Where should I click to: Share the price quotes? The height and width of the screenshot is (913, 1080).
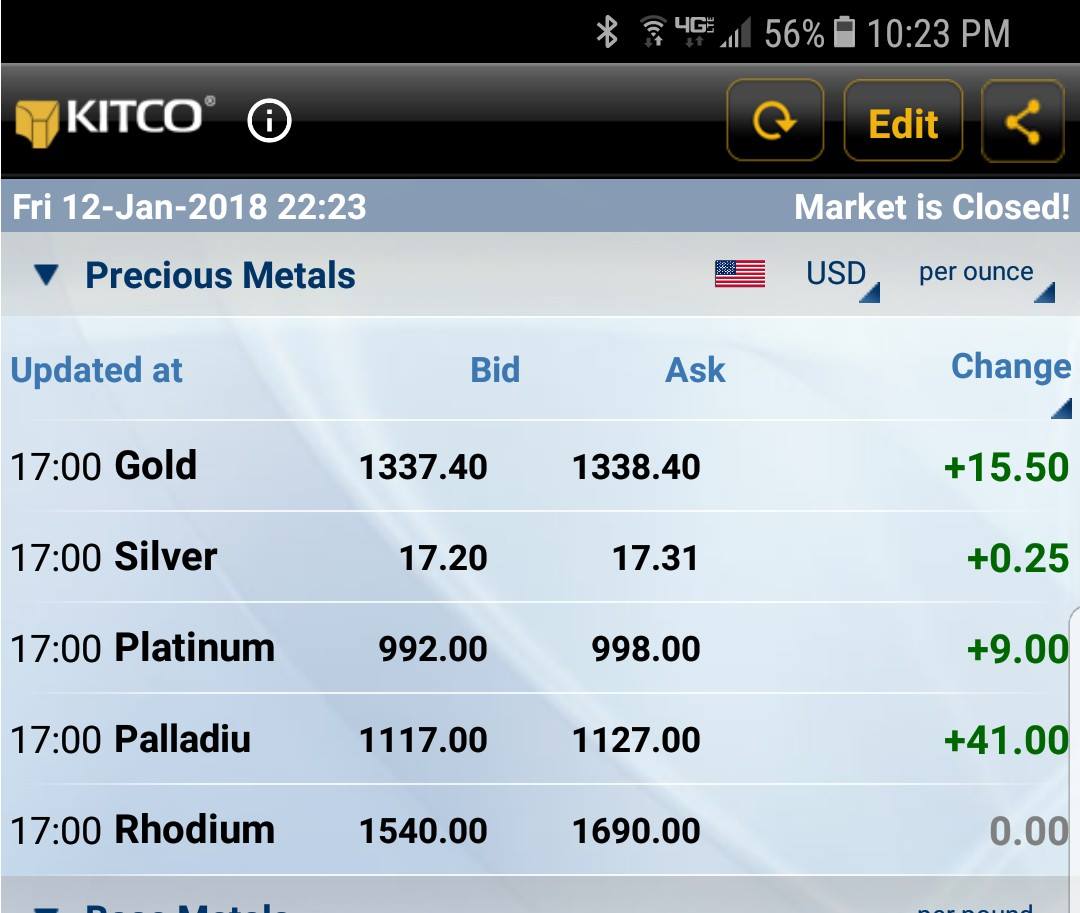1022,122
